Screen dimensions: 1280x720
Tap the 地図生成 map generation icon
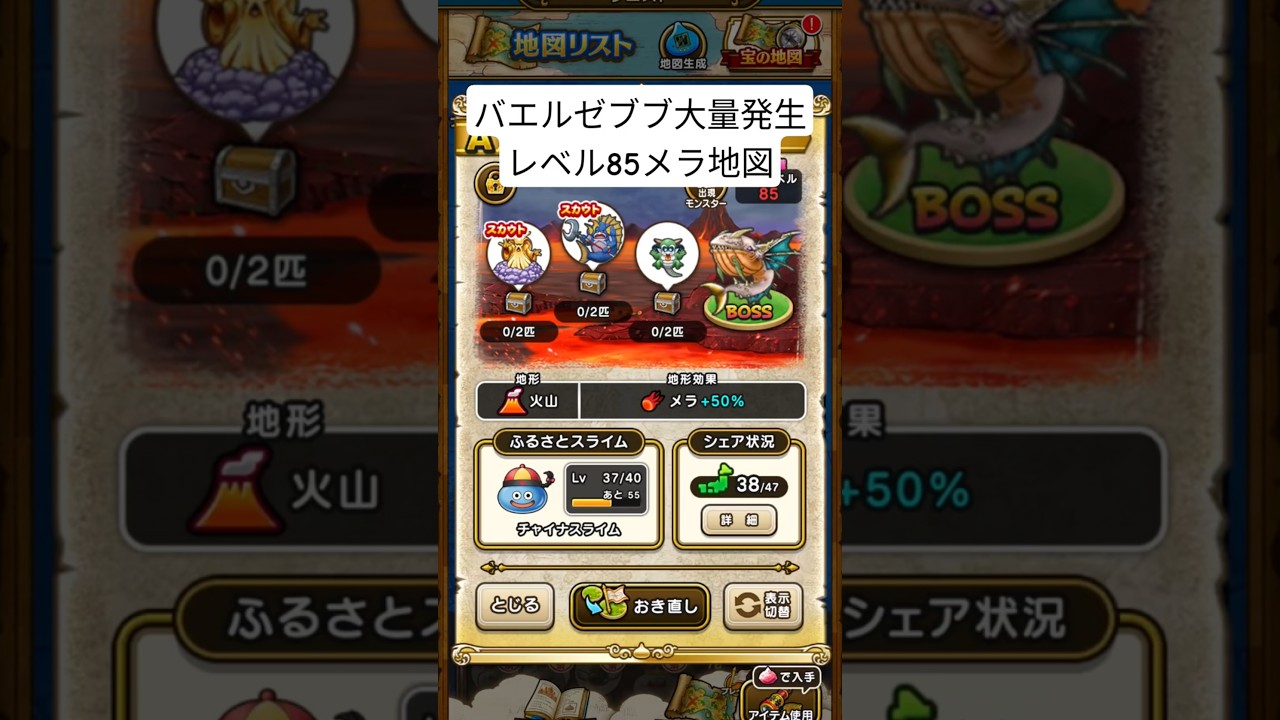[683, 46]
